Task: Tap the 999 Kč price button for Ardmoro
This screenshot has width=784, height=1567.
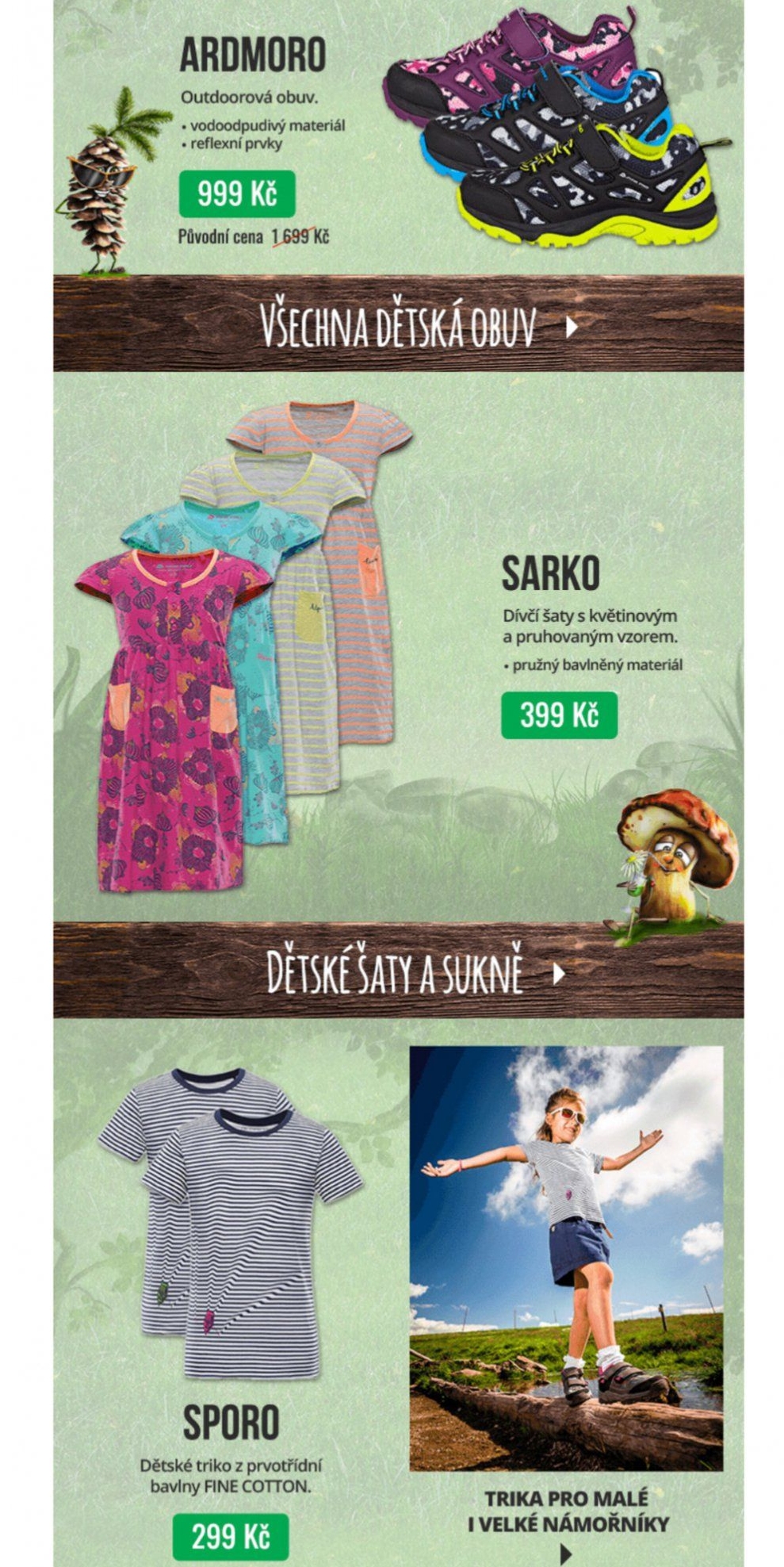Action: pos(236,193)
